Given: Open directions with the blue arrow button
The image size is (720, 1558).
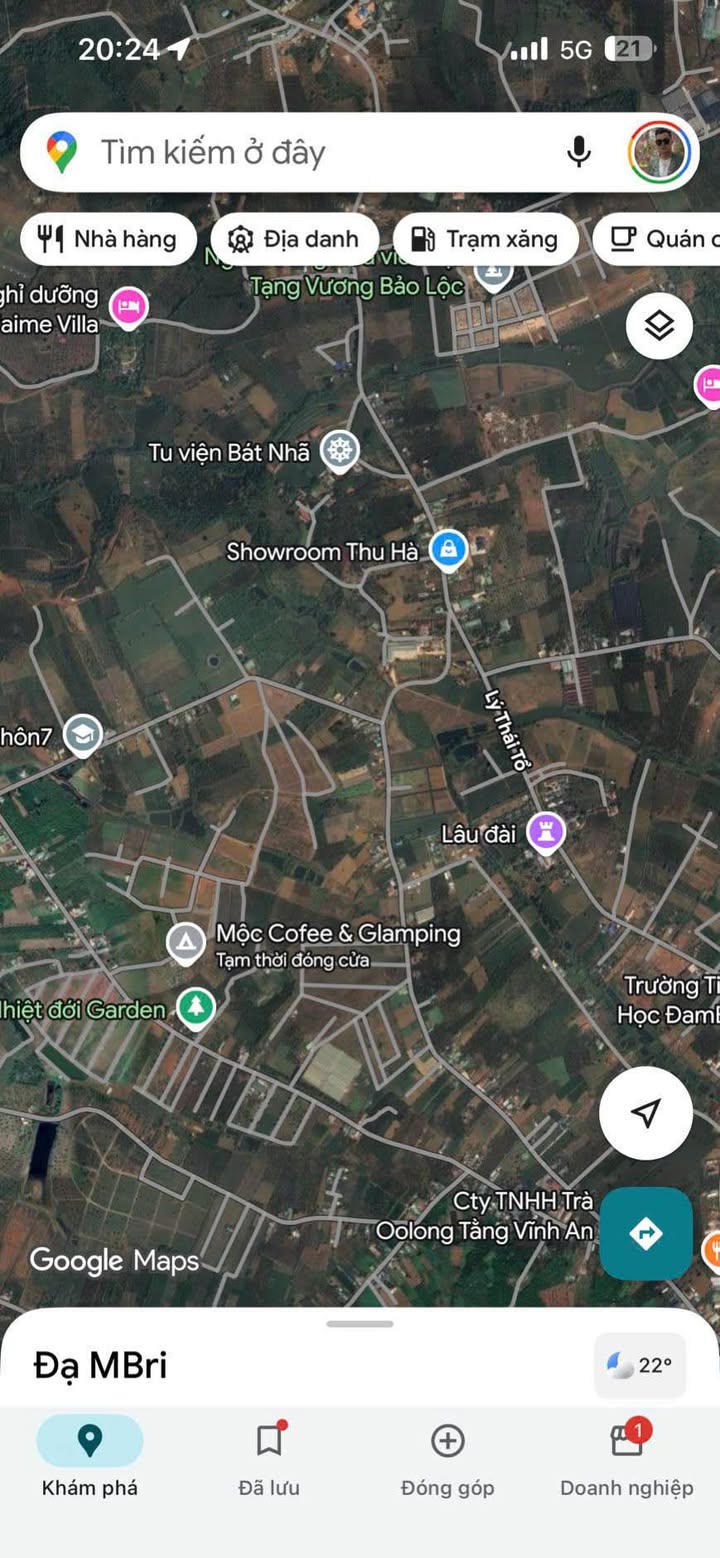Looking at the screenshot, I should (646, 1233).
